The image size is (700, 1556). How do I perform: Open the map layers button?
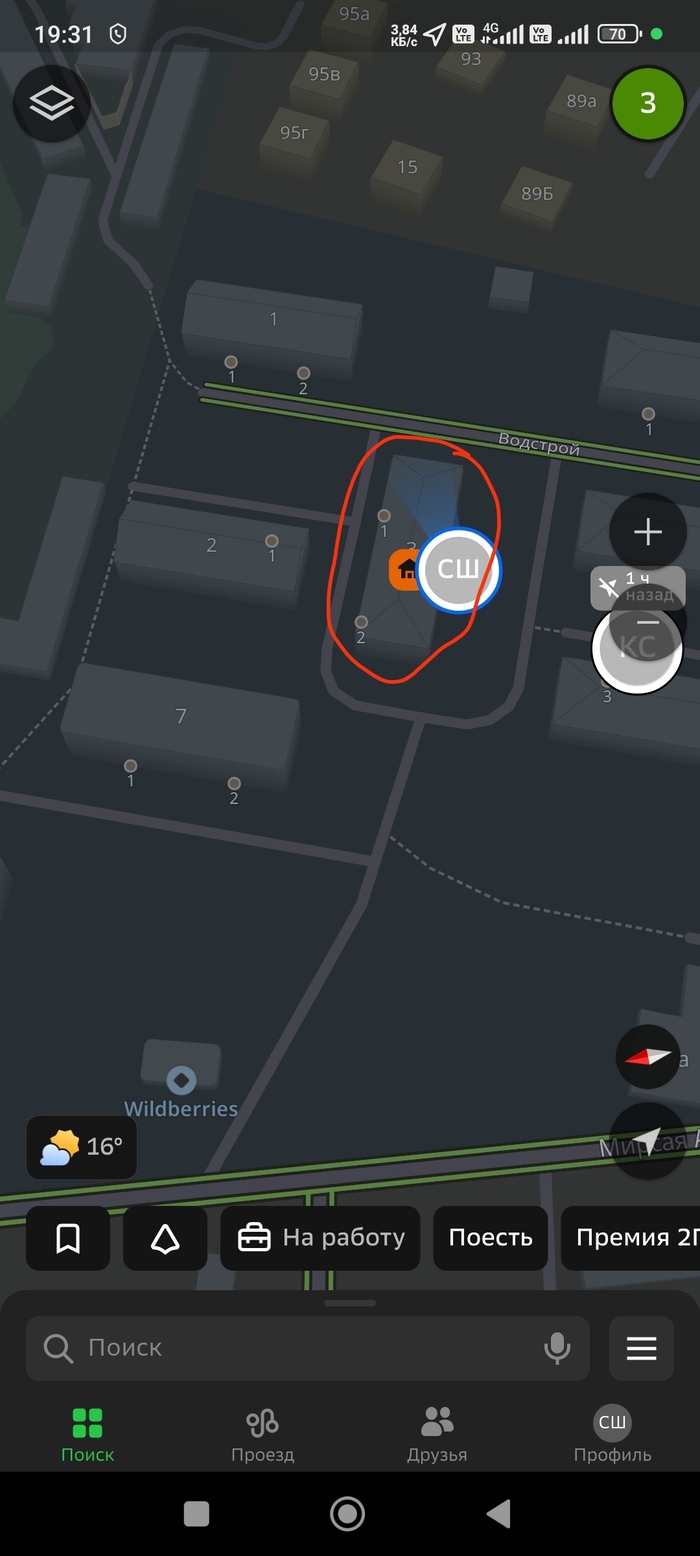pos(52,103)
